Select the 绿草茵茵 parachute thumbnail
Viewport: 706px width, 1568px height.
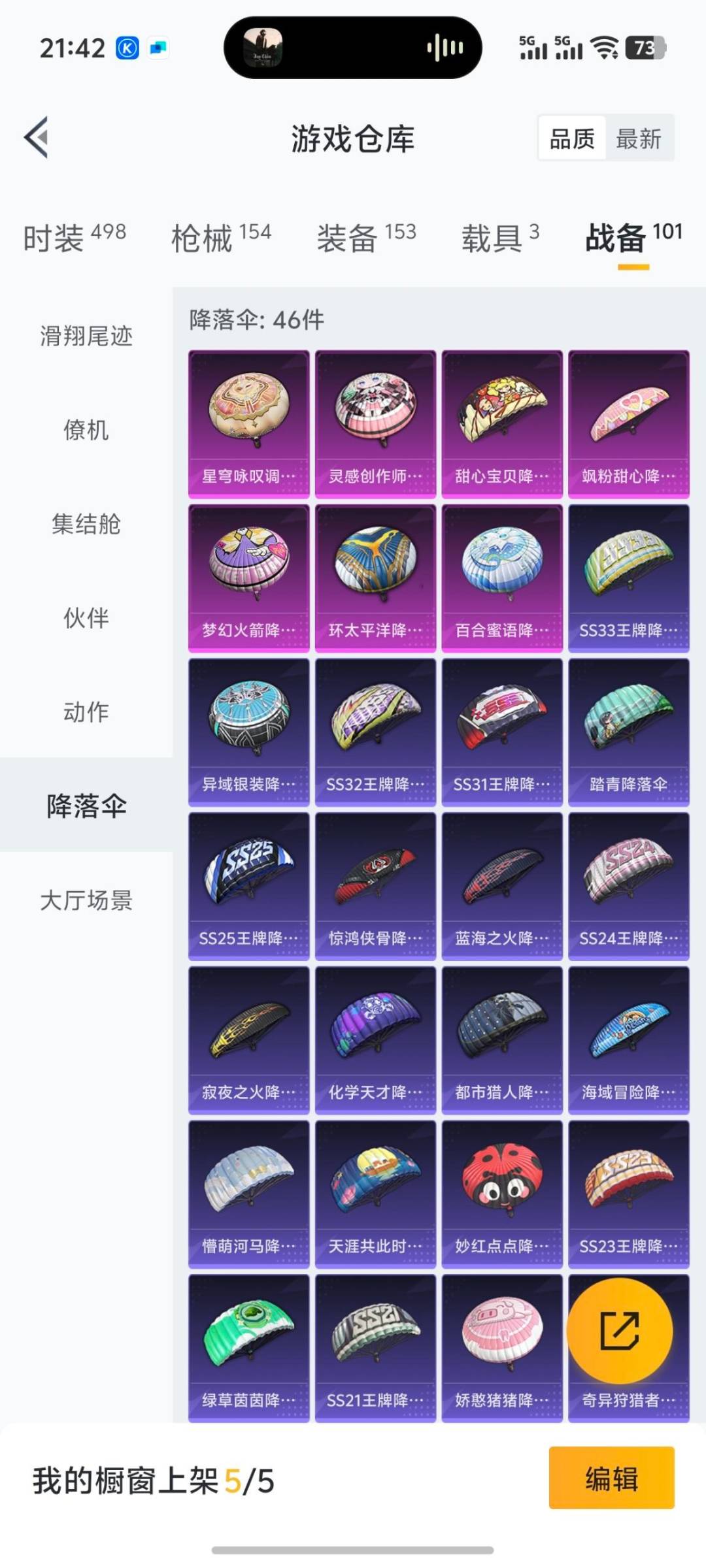(248, 1333)
